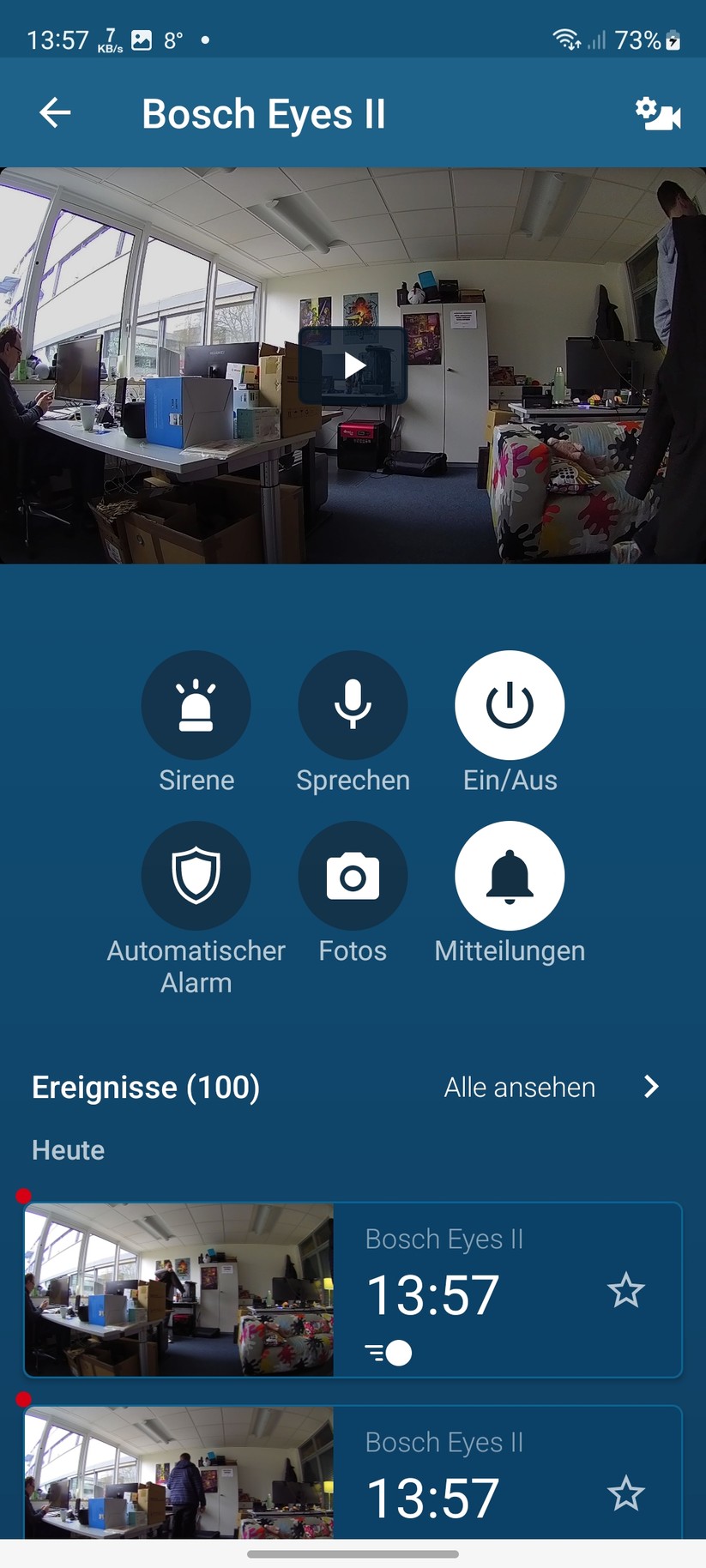Image resolution: width=706 pixels, height=1568 pixels.
Task: Activate the Sirene alarm icon
Action: point(196,703)
